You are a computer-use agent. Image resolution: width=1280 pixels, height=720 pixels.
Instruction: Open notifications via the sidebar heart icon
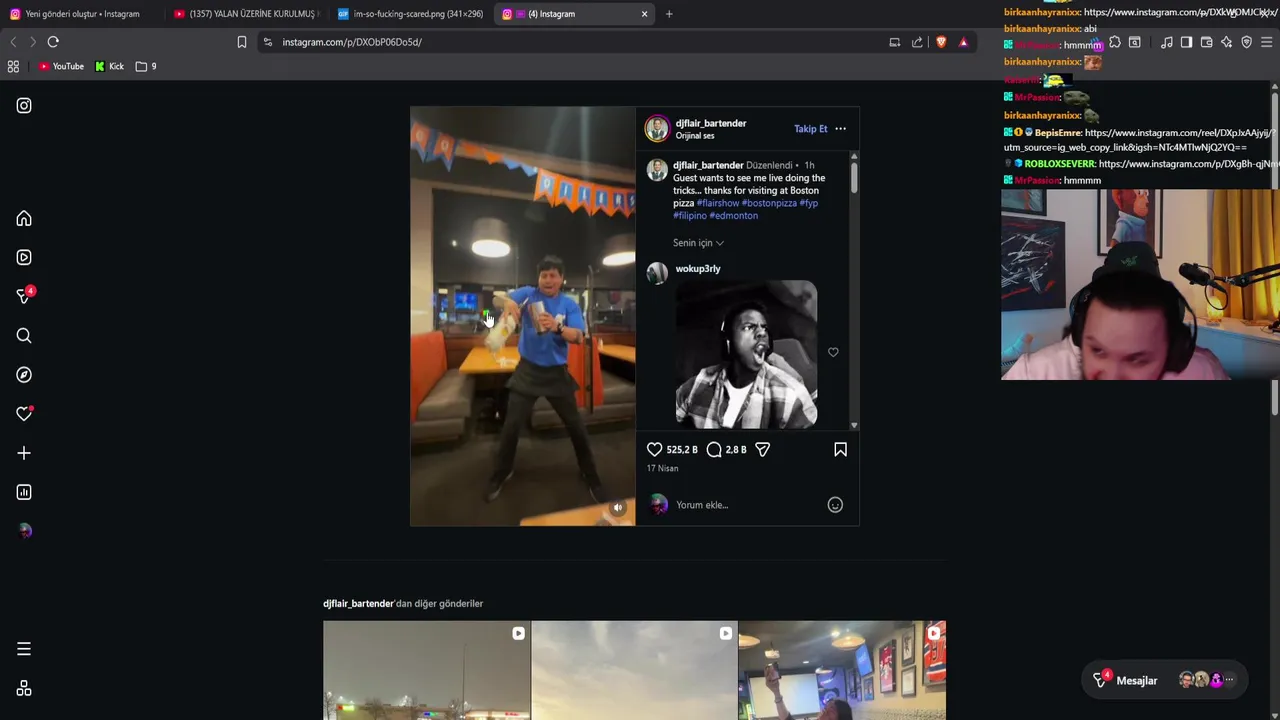pos(24,414)
